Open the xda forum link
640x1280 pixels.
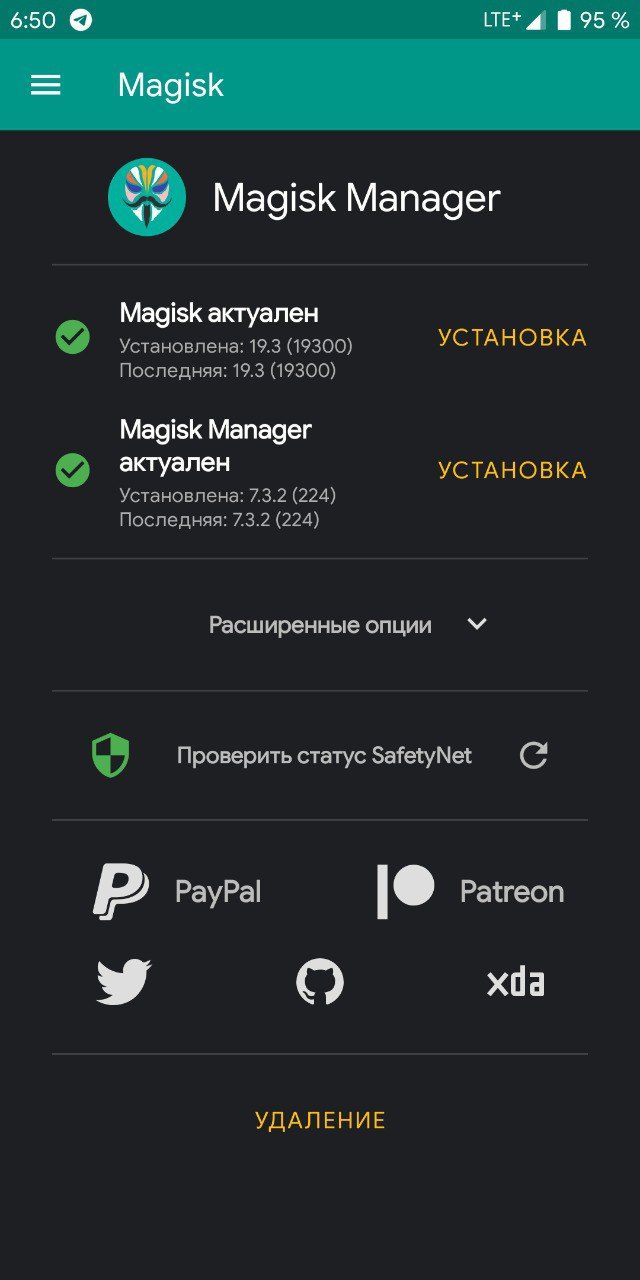(515, 982)
